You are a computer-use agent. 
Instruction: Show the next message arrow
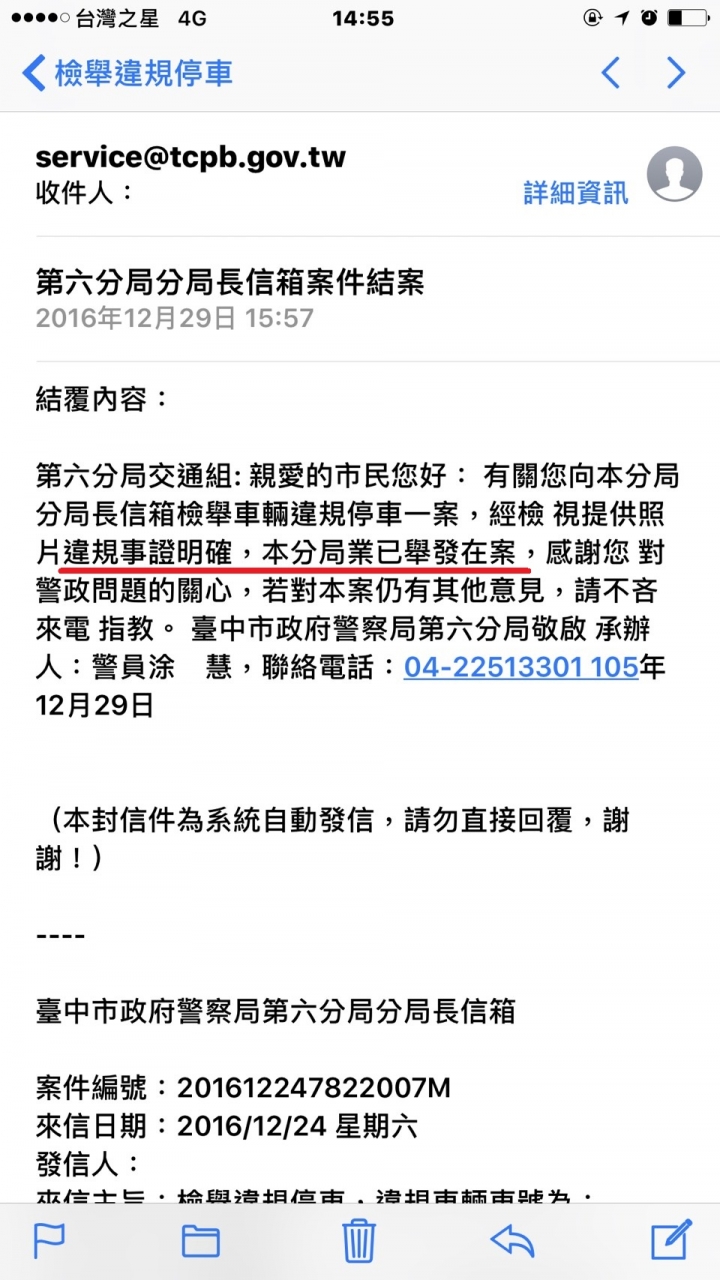coord(677,73)
